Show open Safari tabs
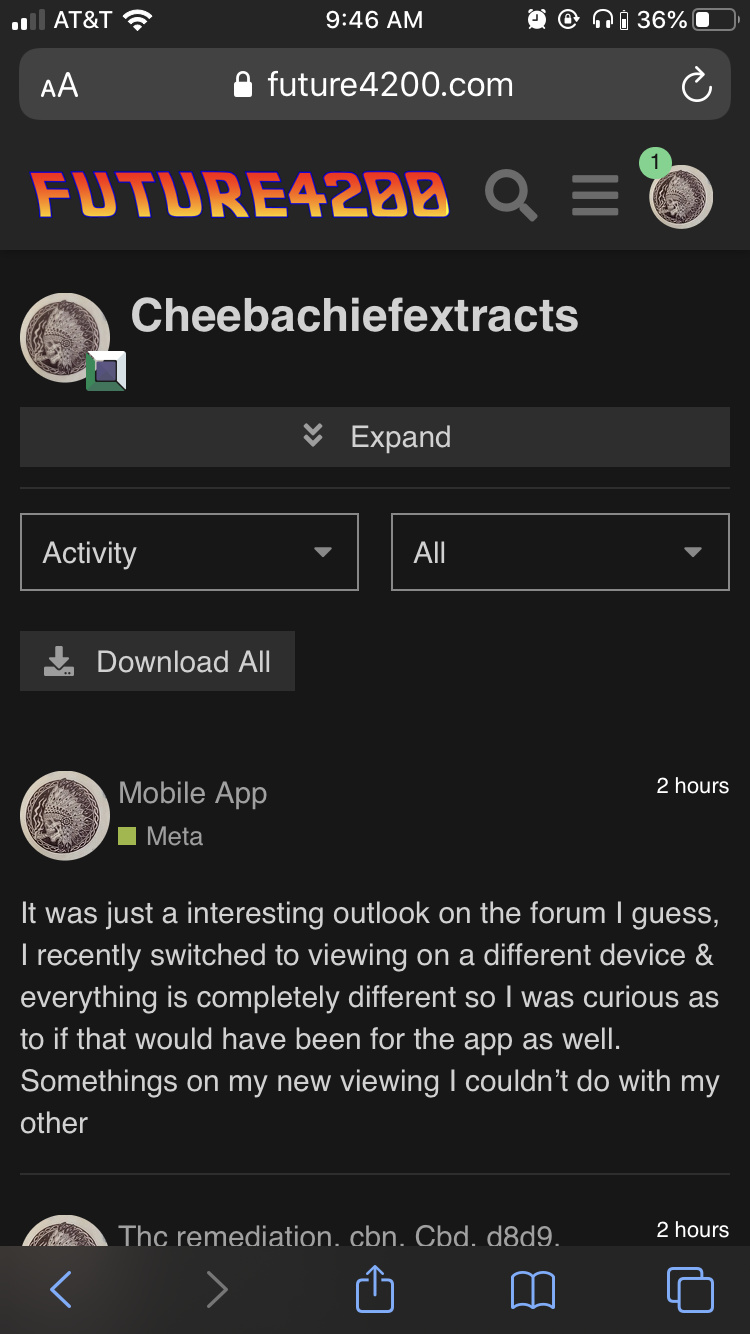The image size is (750, 1334). 690,1290
